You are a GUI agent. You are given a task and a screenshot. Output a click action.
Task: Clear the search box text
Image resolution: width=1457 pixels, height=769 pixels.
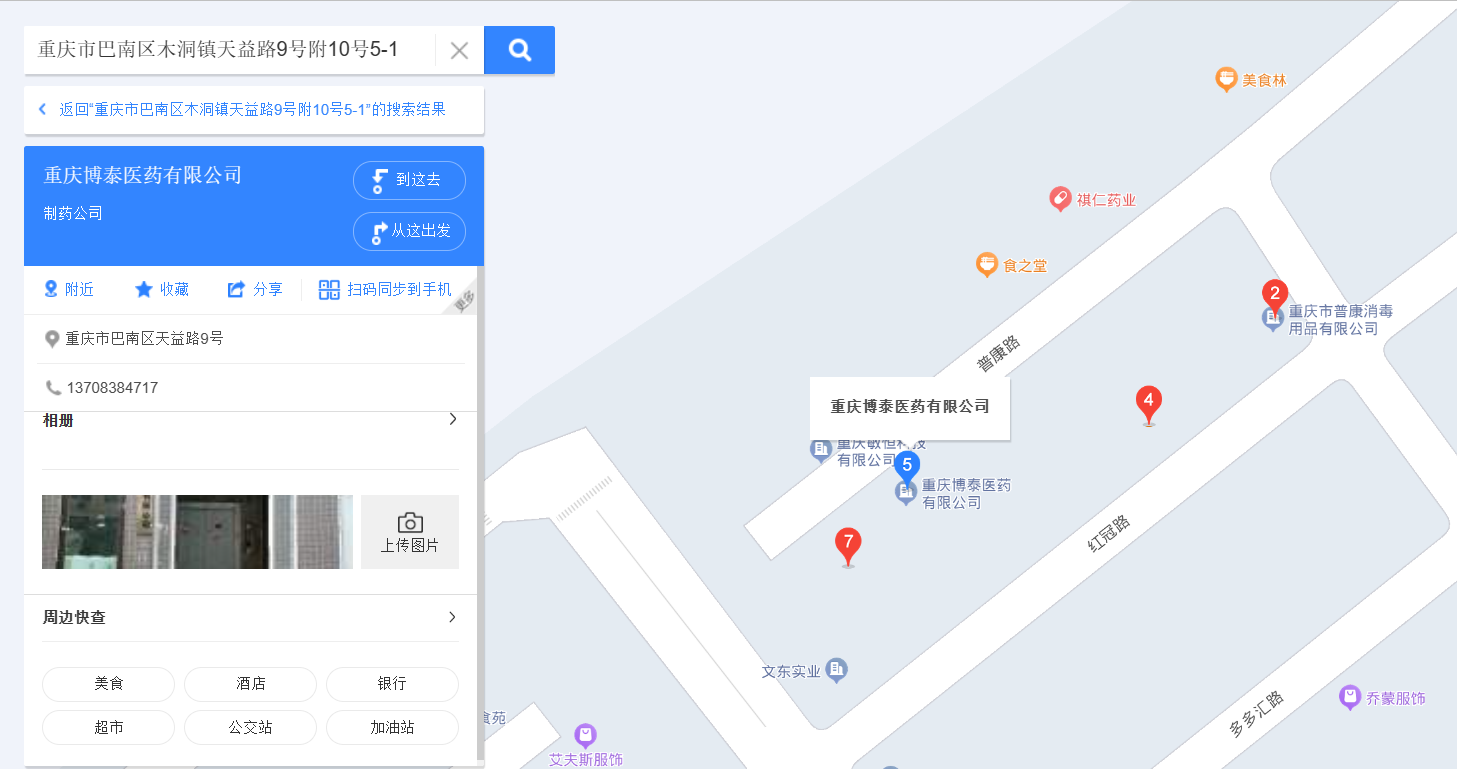459,50
